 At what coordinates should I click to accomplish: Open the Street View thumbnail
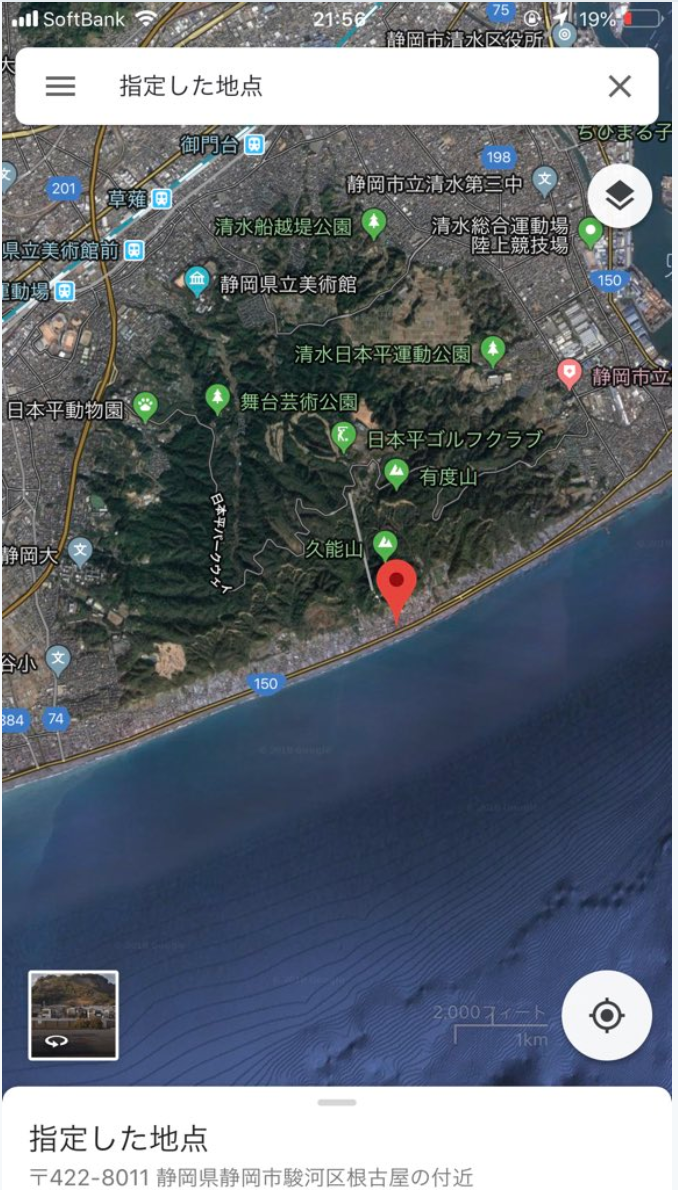[74, 1015]
